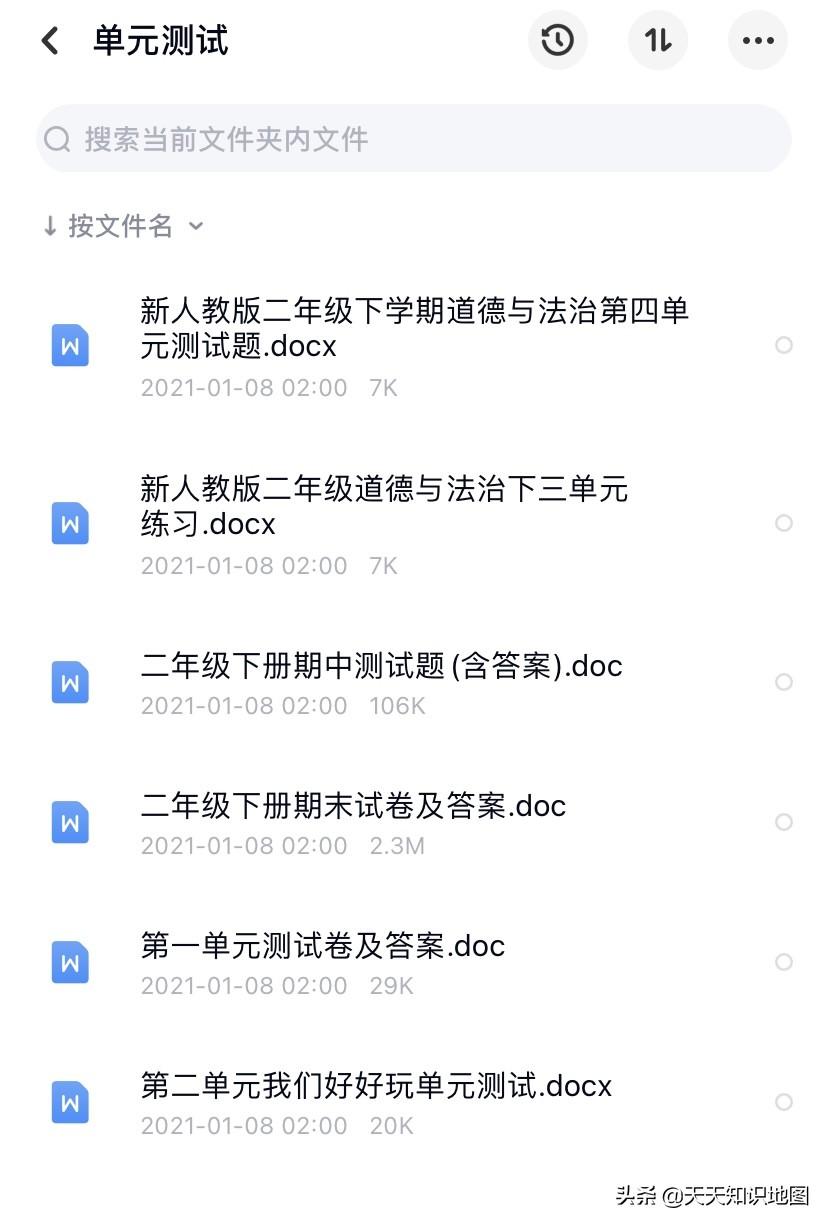The image size is (828, 1225).
Task: Open the transfer list arrows icon
Action: (x=657, y=41)
